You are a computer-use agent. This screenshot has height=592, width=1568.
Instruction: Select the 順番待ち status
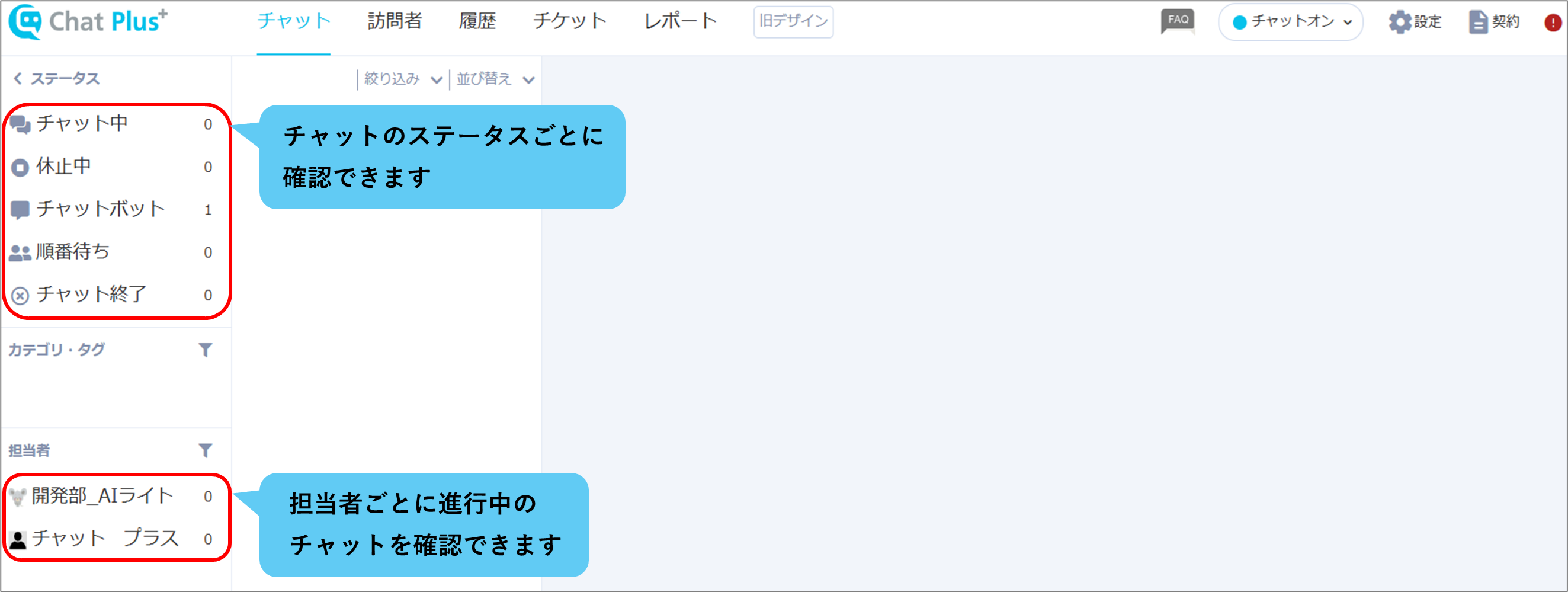[x=73, y=251]
